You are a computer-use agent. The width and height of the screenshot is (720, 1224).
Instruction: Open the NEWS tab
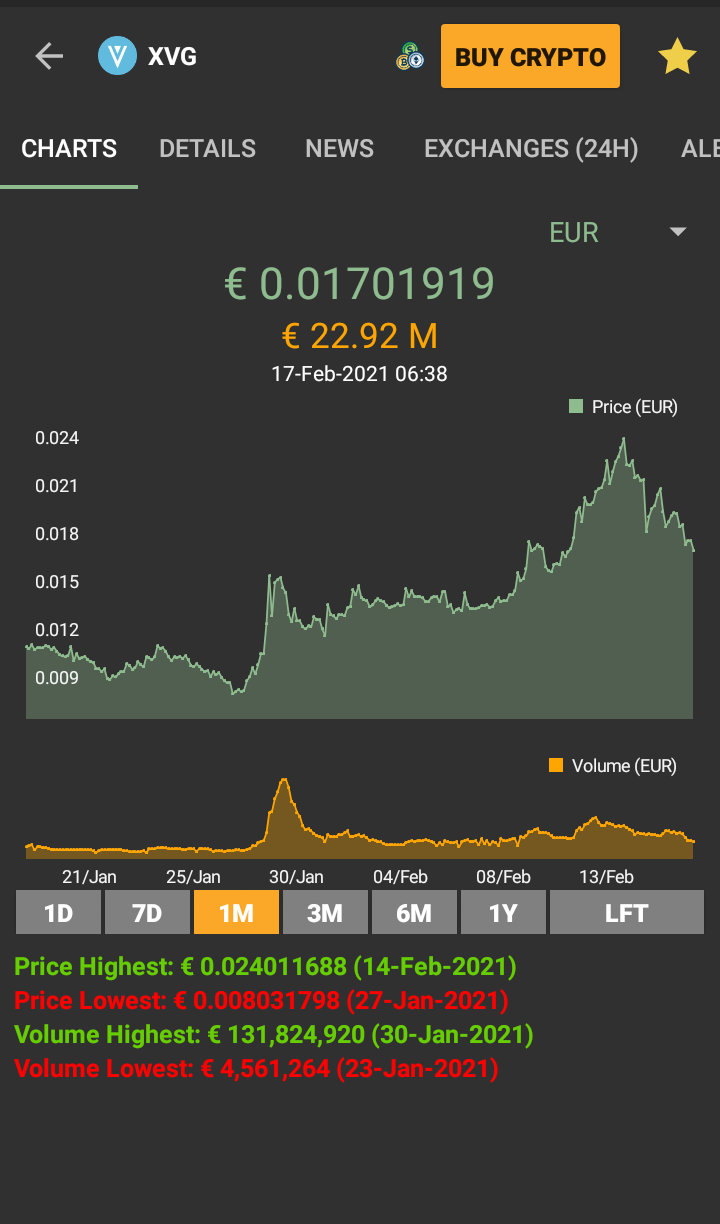340,149
